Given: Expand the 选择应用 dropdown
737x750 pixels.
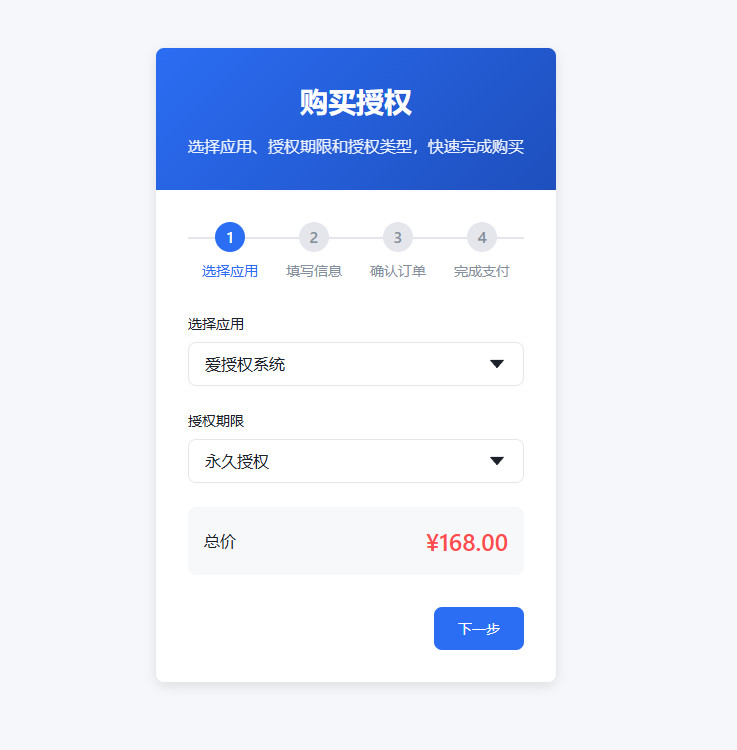Looking at the screenshot, I should click(355, 364).
